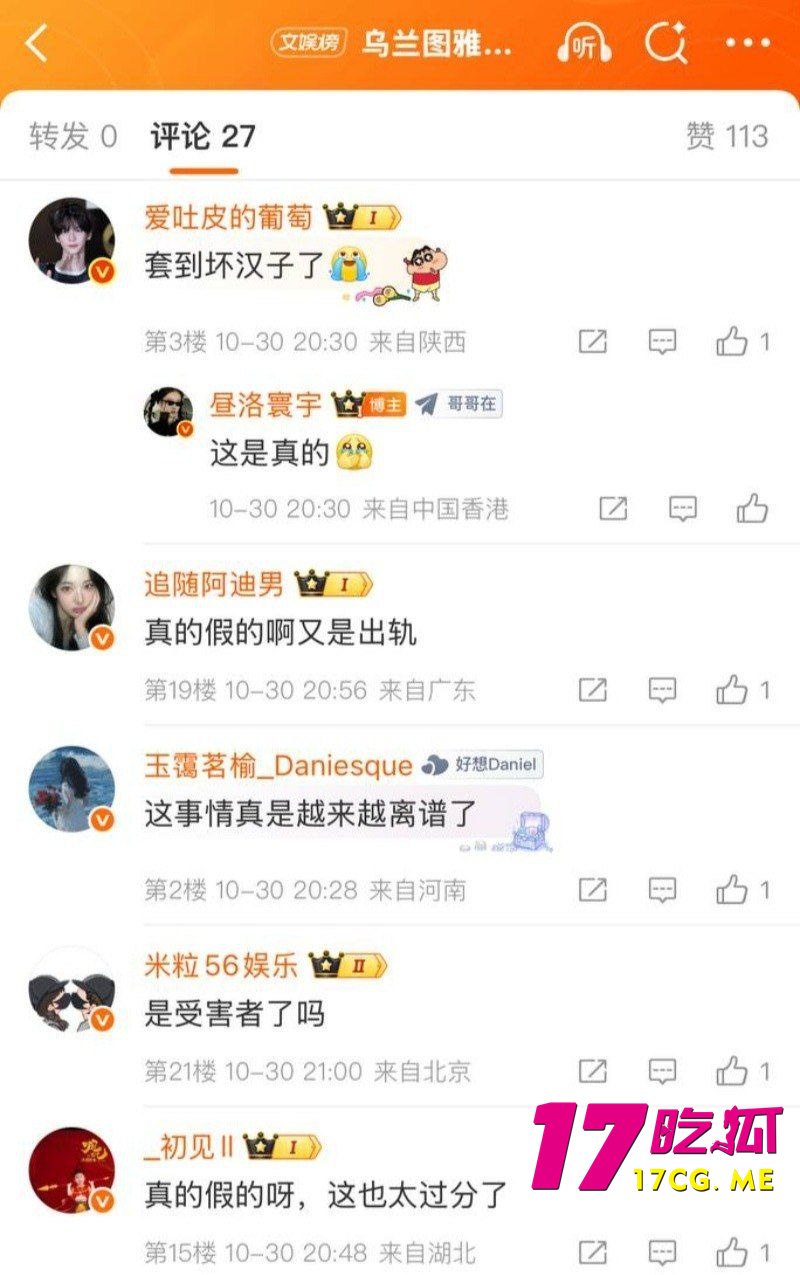
Task: Open 追随阿迪男's profile avatar
Action: coord(71,607)
